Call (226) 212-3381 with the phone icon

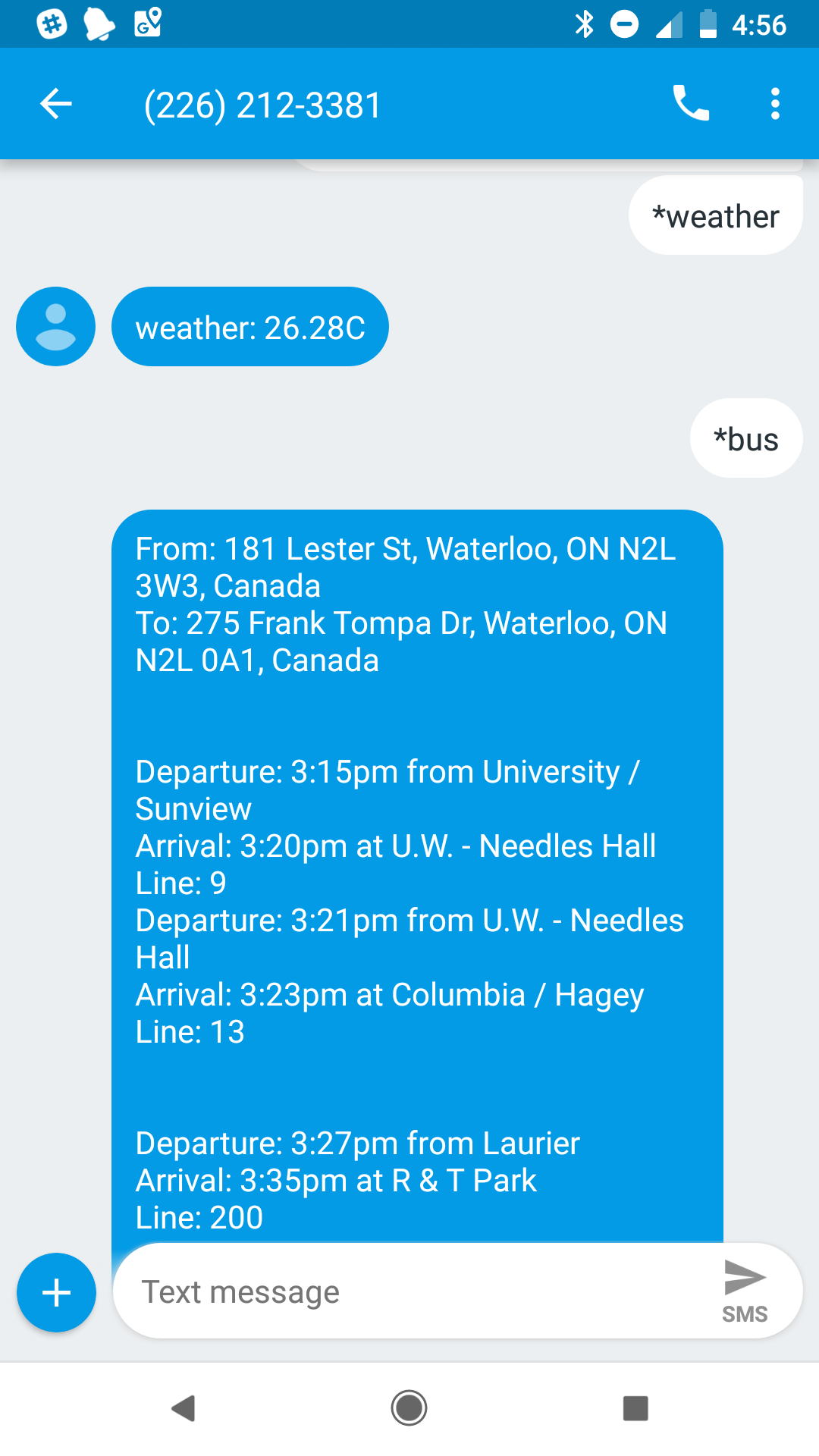click(x=691, y=104)
